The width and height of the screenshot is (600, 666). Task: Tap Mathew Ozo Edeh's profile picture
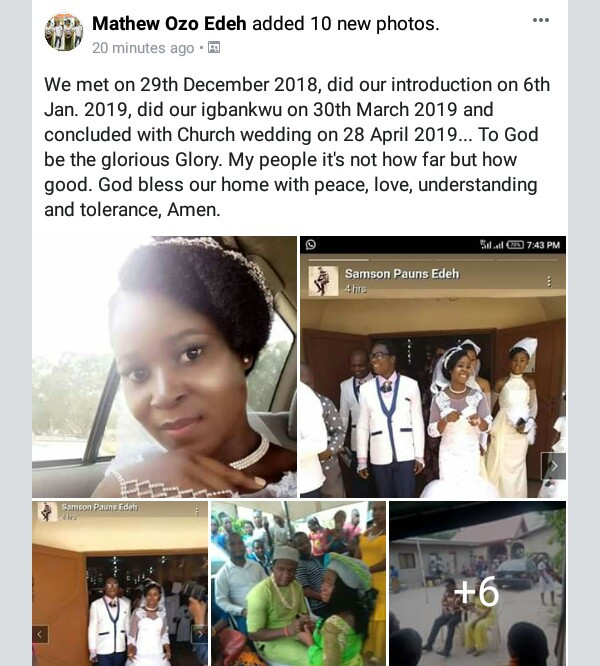click(x=64, y=32)
